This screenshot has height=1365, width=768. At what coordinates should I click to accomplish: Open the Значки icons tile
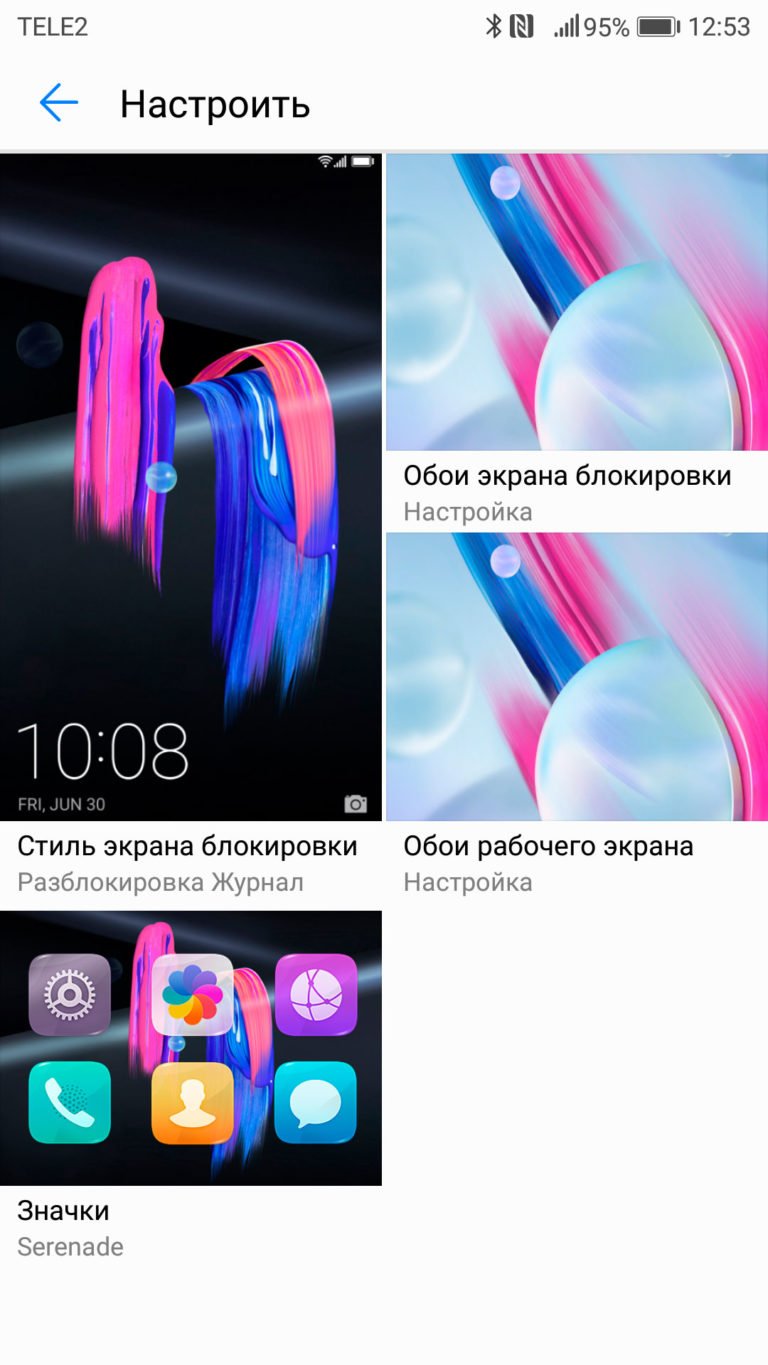191,1087
